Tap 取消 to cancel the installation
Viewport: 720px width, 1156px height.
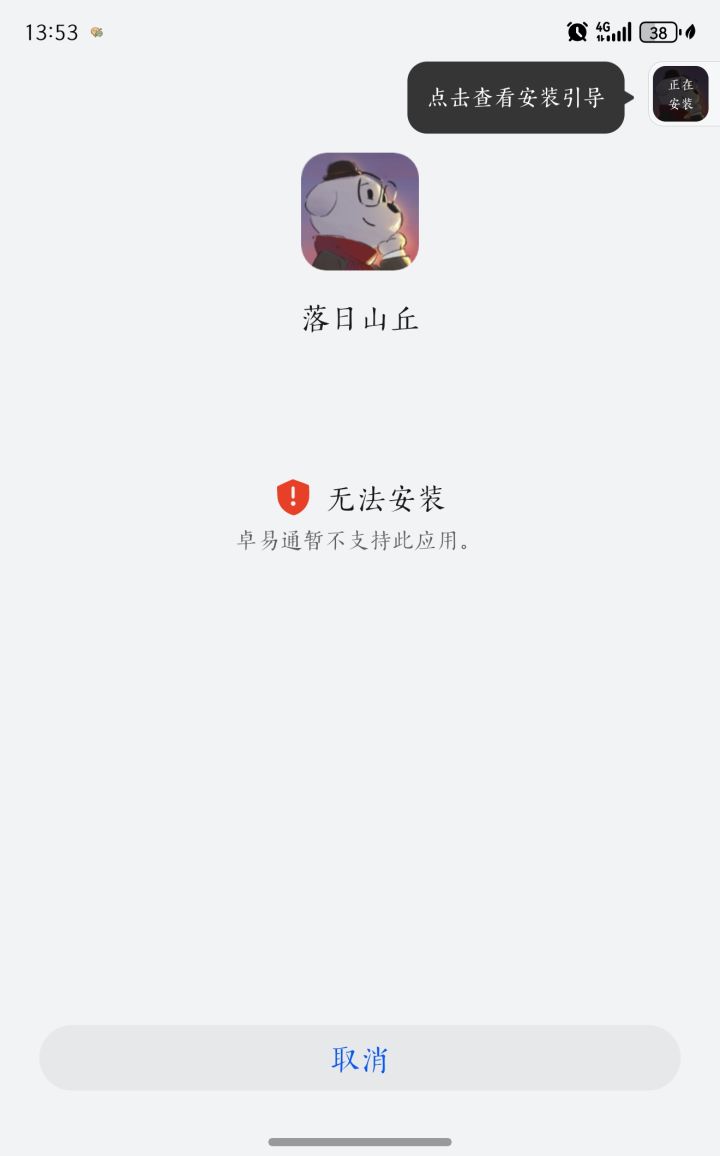pos(360,1057)
